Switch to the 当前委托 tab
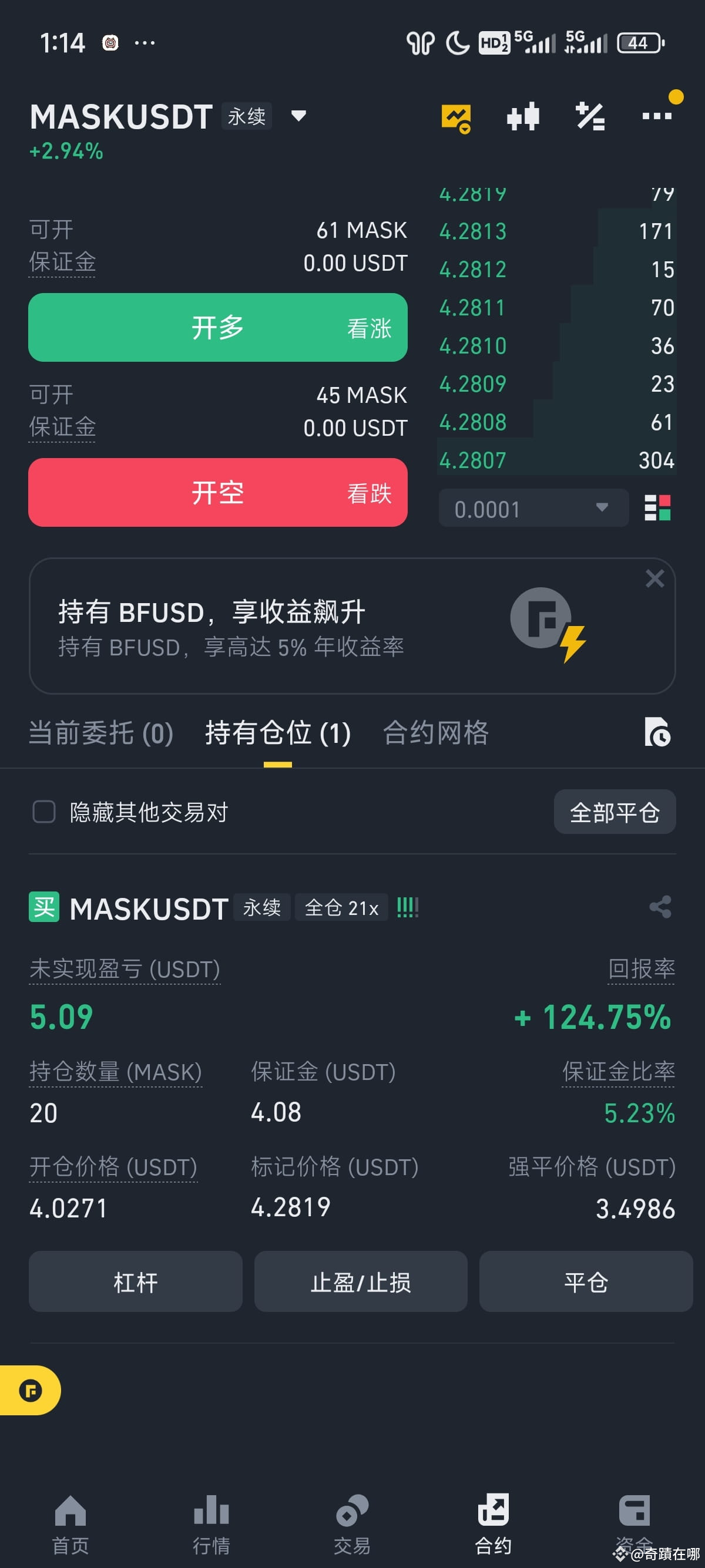705x1568 pixels. point(101,734)
